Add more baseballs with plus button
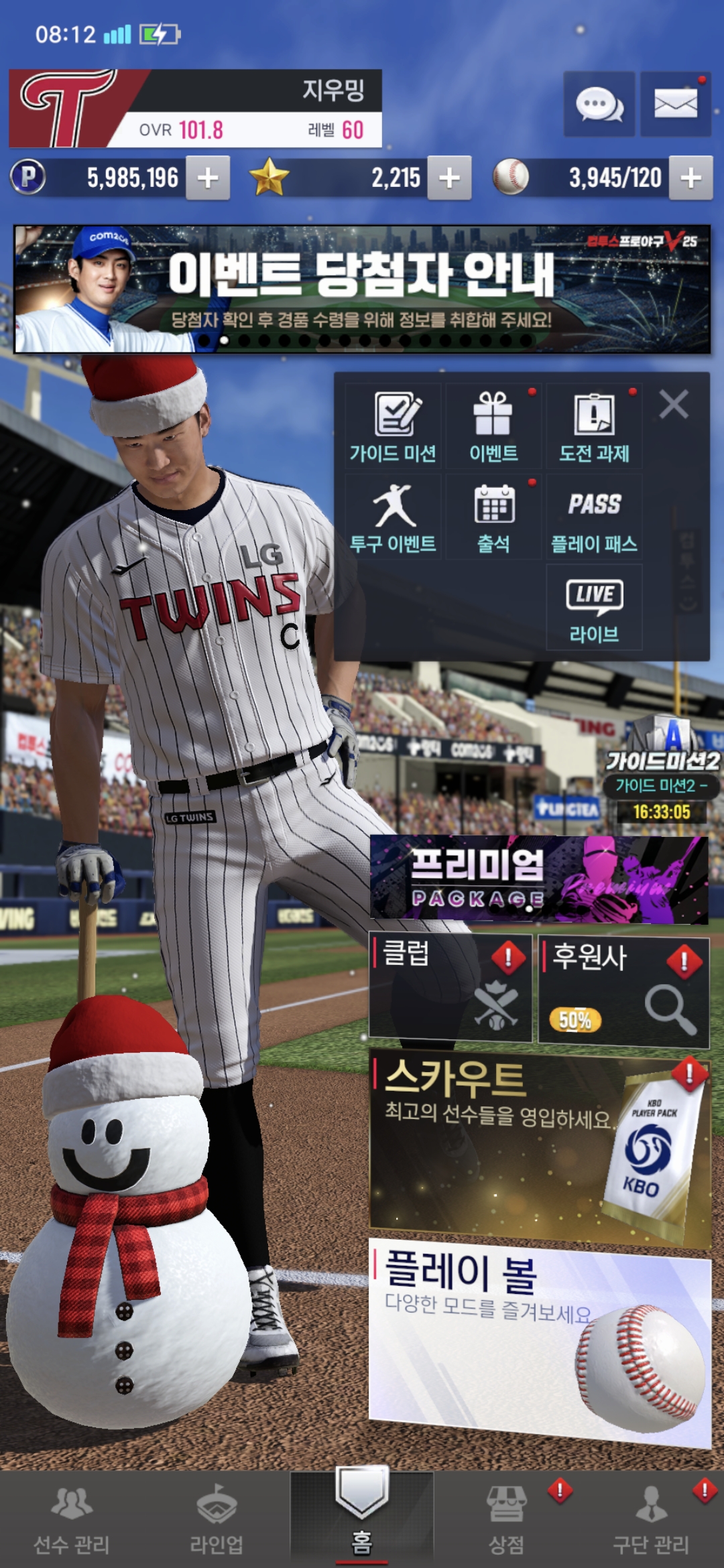 (690, 178)
